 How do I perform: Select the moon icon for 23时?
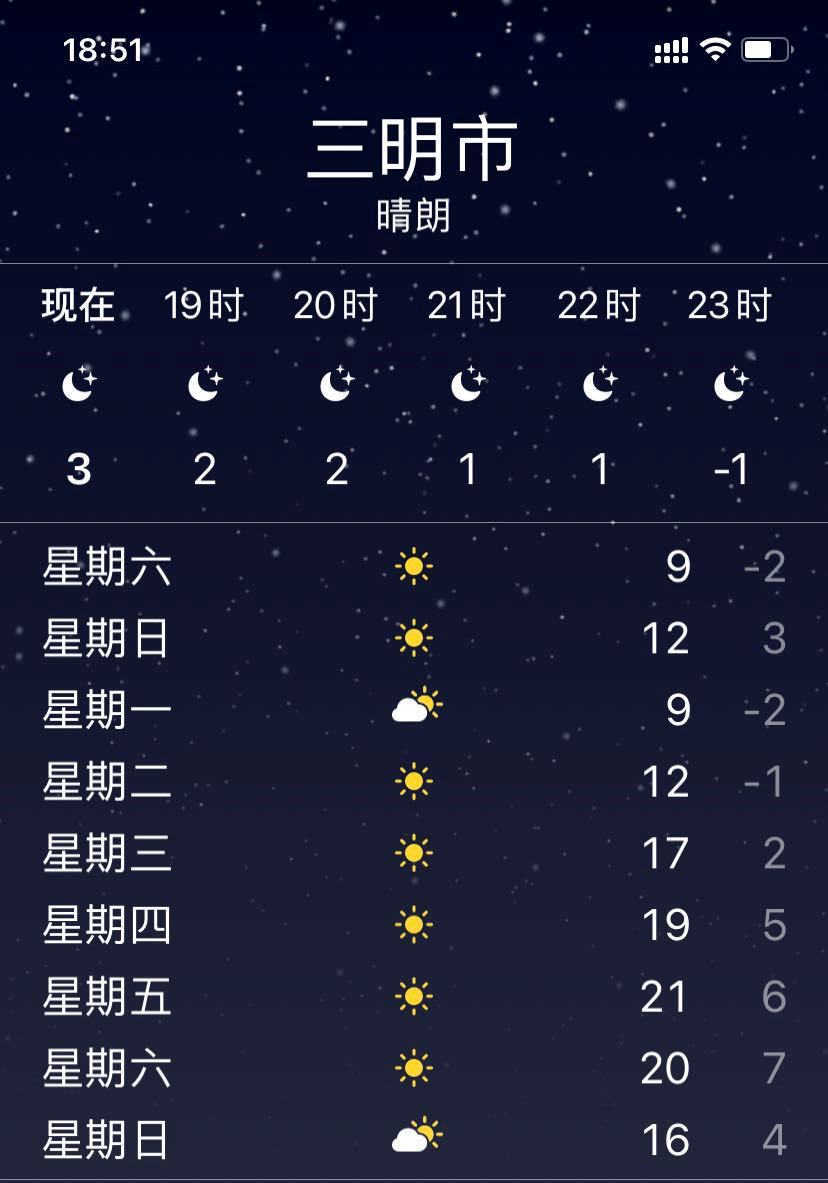(730, 384)
